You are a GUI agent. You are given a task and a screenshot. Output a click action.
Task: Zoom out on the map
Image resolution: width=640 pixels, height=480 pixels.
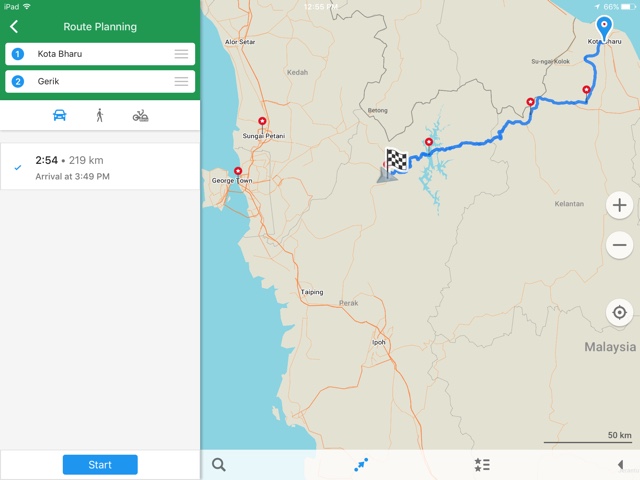(x=620, y=244)
